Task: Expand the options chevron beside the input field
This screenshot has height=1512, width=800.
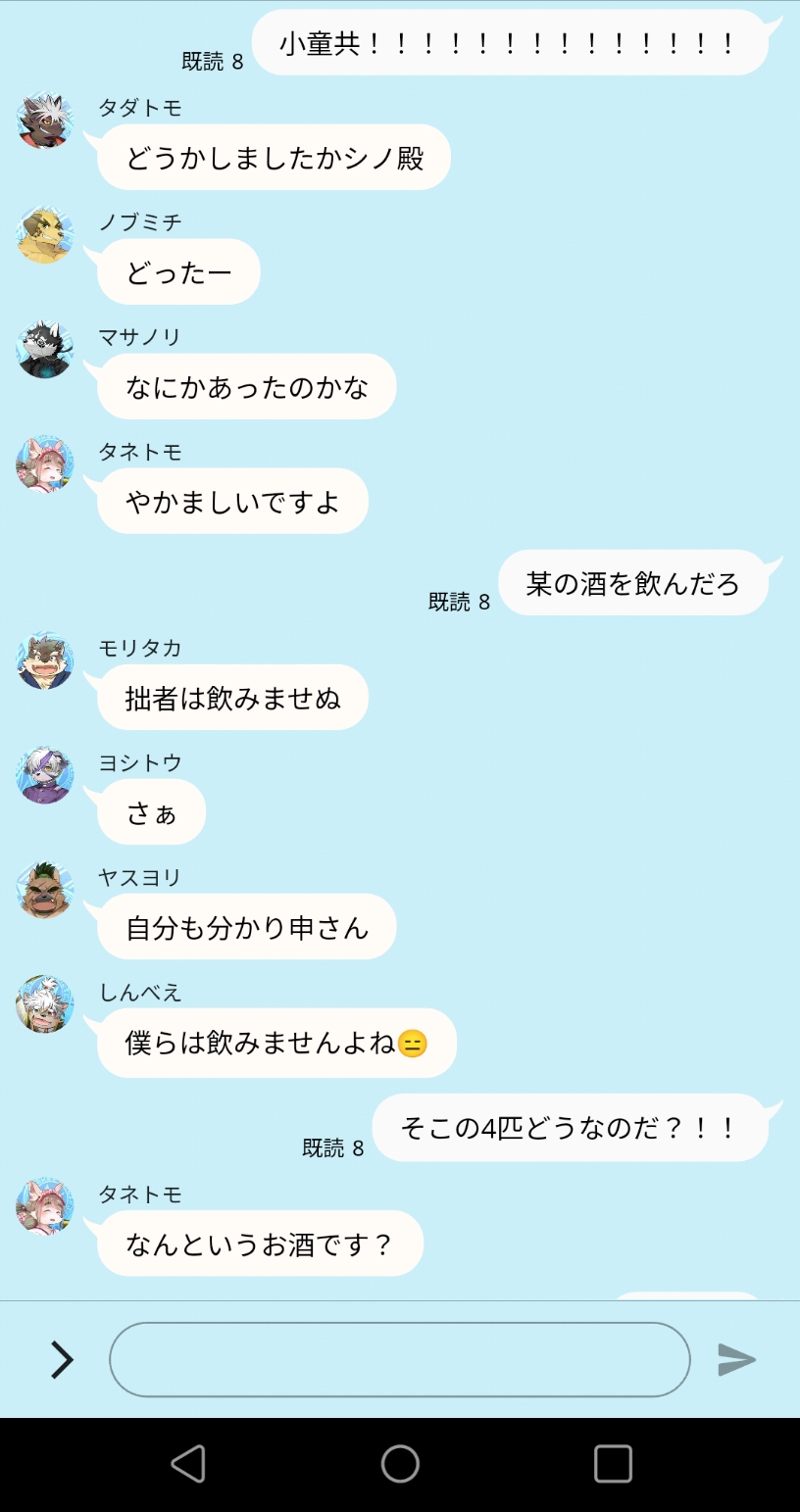Action: pos(62,1359)
